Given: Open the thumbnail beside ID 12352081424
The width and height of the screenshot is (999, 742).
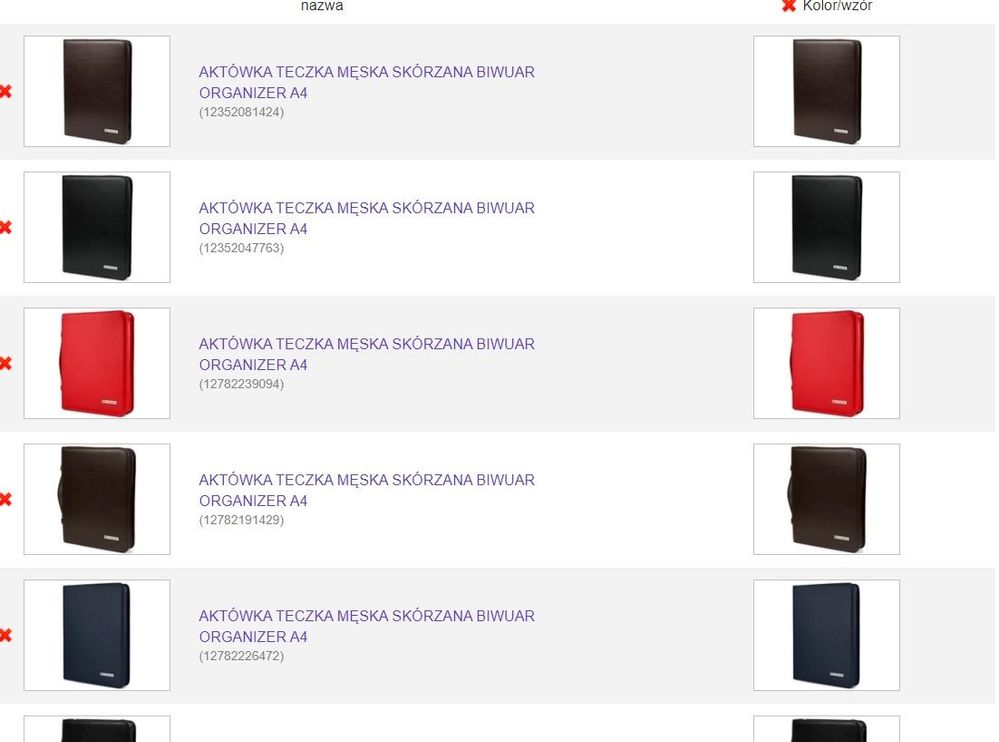Looking at the screenshot, I should [x=97, y=91].
